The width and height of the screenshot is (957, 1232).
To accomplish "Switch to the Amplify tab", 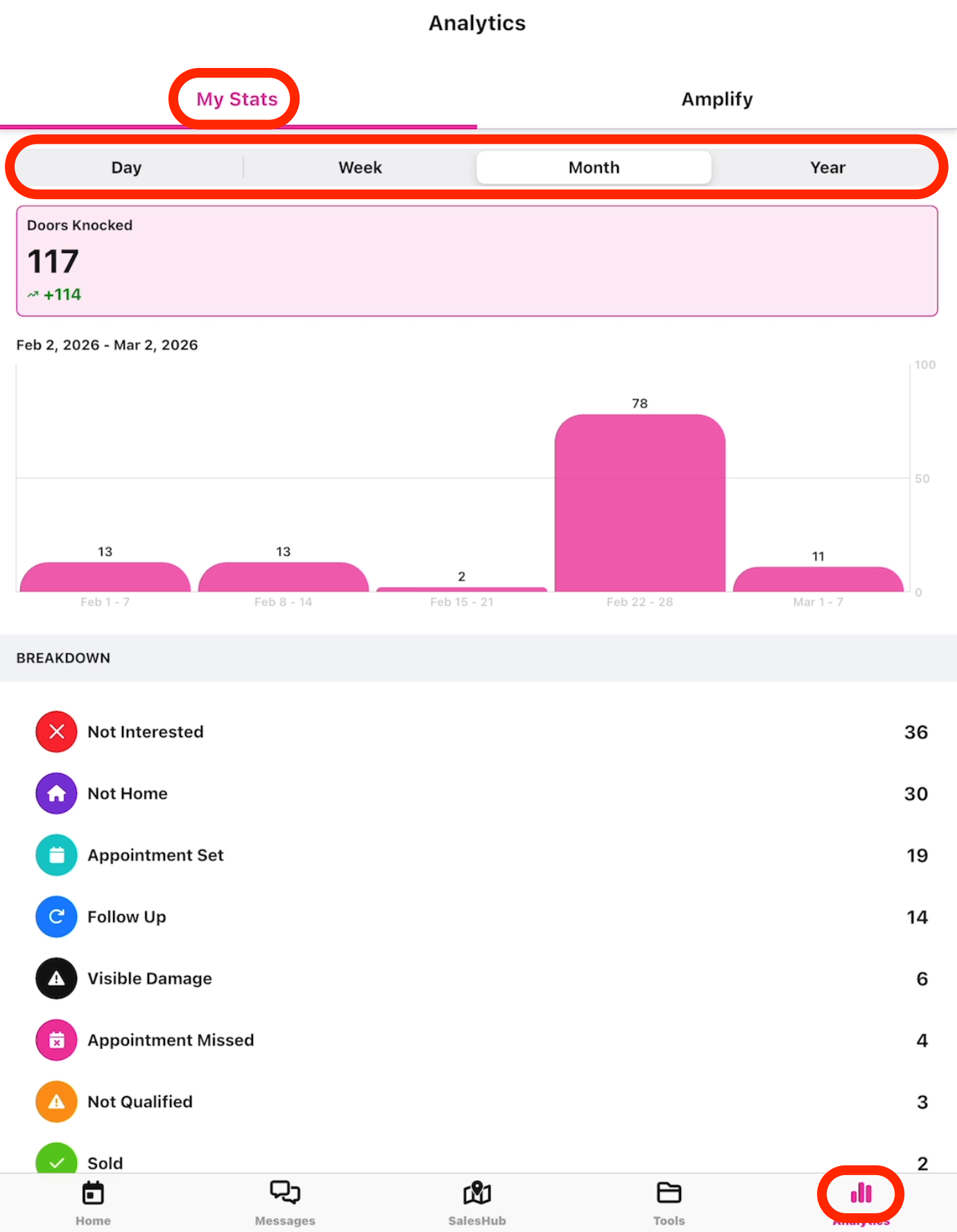I will [716, 99].
